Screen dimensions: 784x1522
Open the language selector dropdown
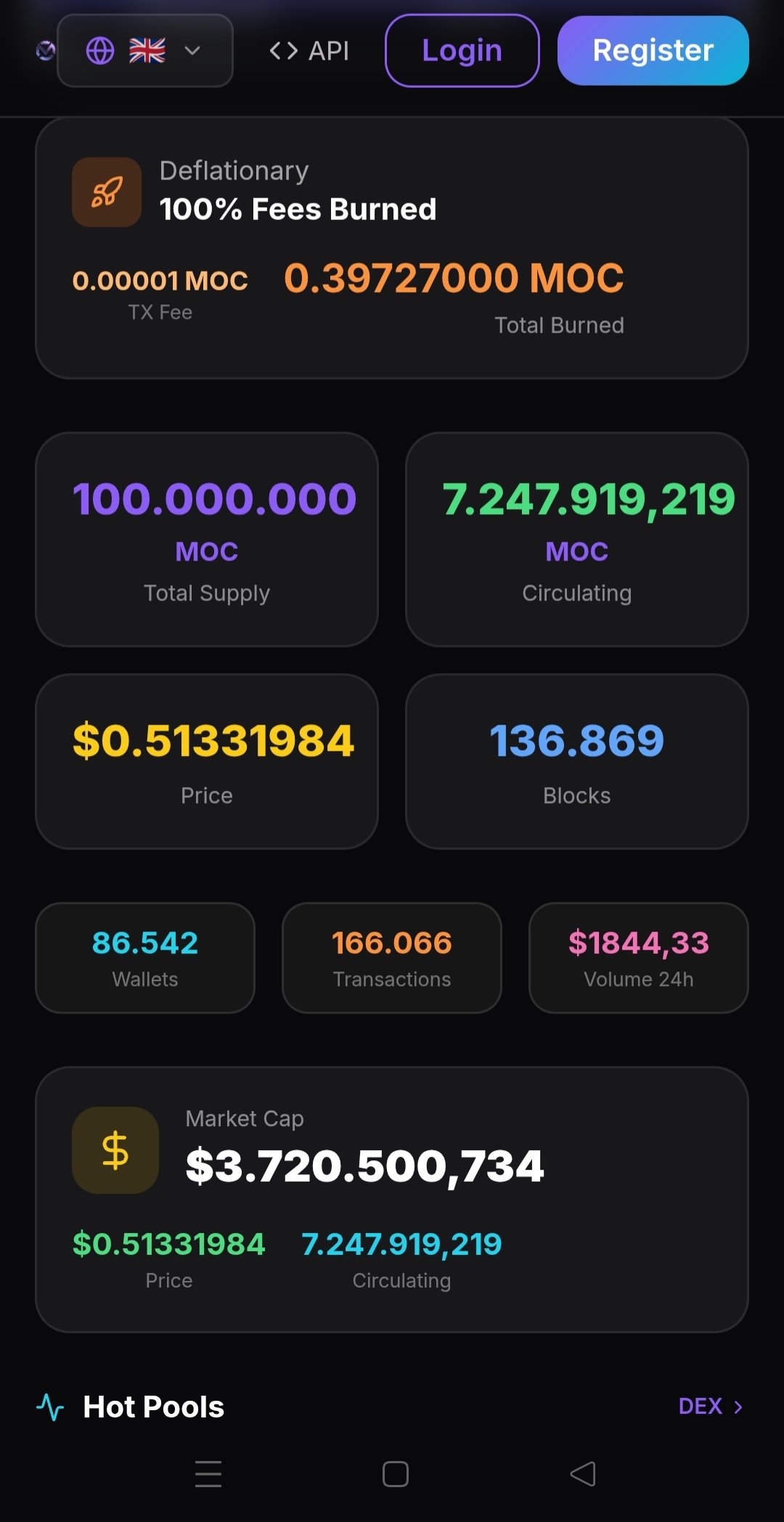pos(145,51)
